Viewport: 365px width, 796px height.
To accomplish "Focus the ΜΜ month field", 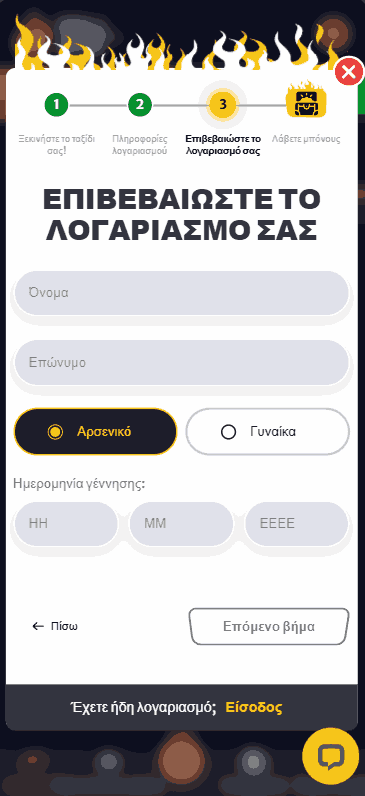I will 181,524.
